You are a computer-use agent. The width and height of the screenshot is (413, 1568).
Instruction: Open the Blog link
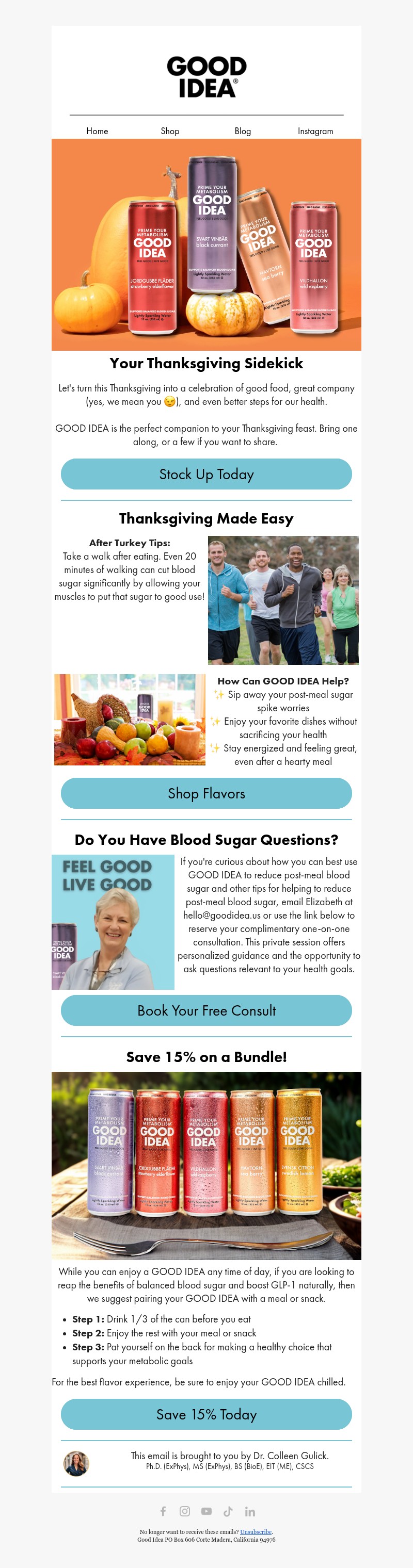(x=243, y=131)
